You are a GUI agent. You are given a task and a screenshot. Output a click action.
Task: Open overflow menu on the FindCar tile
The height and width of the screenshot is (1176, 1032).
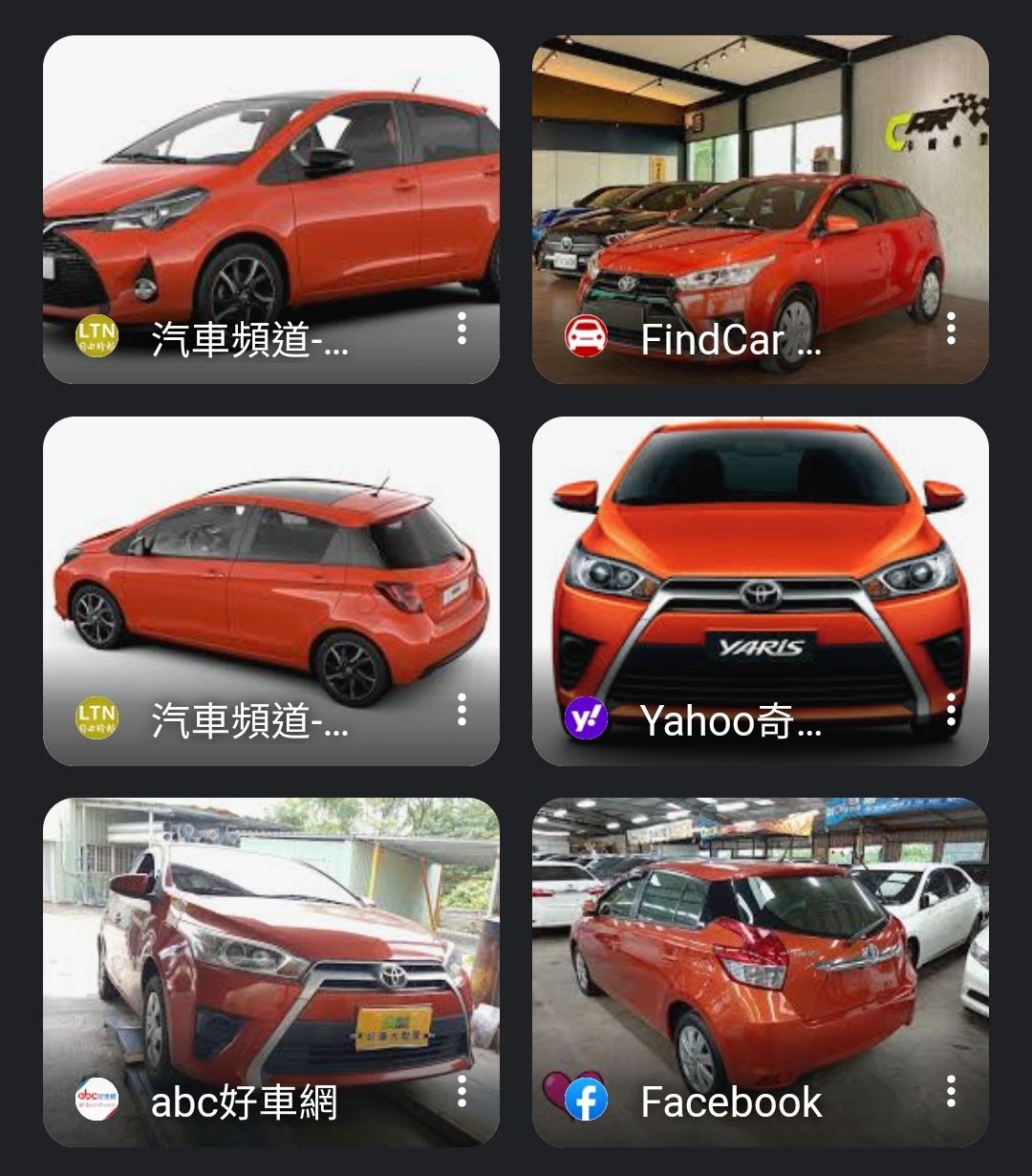click(x=951, y=329)
